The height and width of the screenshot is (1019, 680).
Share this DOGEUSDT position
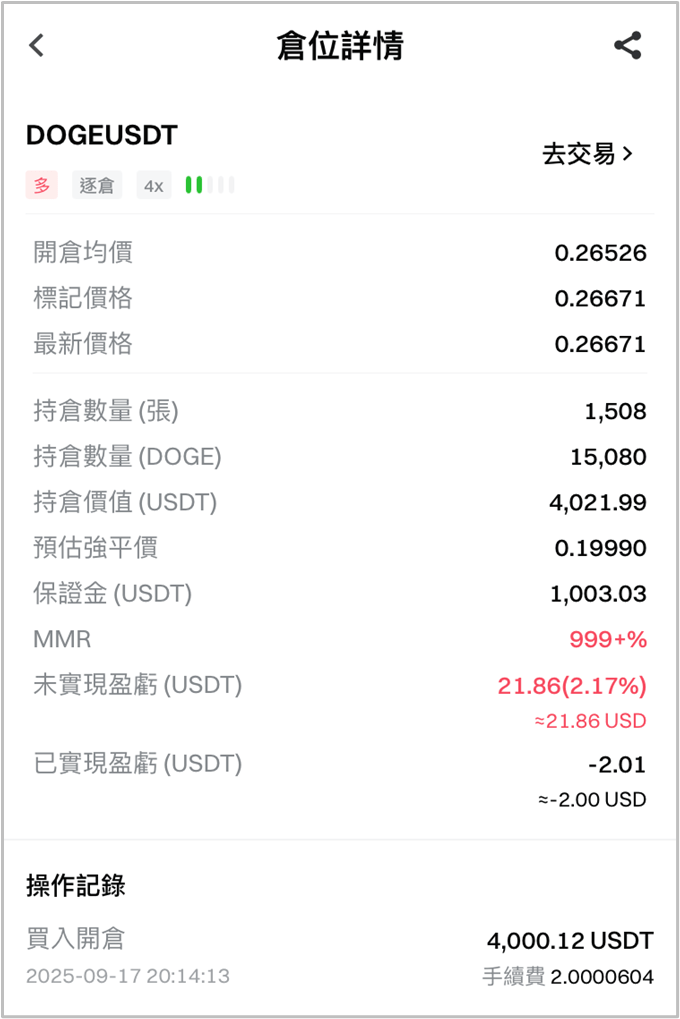coord(627,46)
